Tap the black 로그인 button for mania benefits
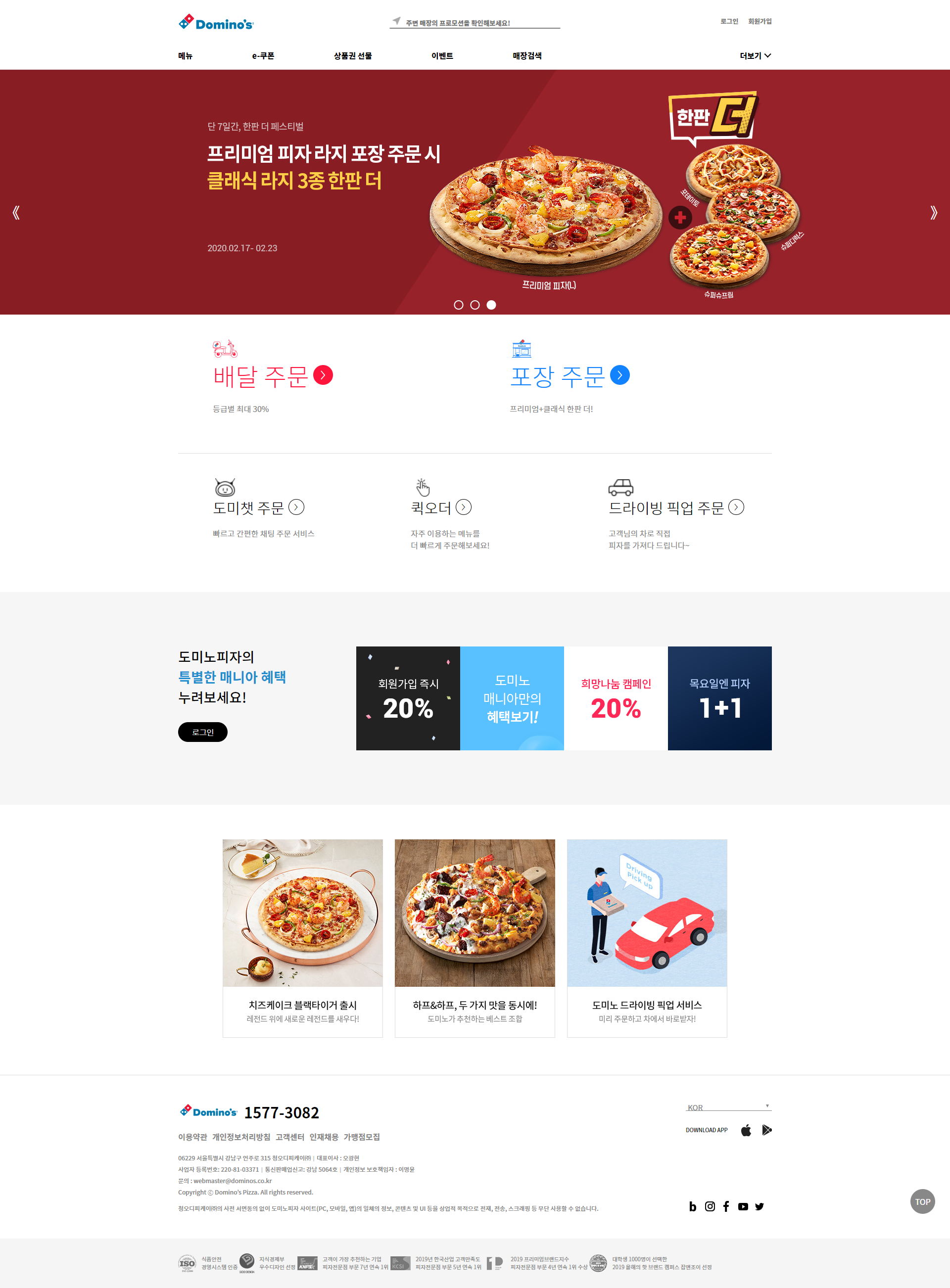The height and width of the screenshot is (1288, 950). click(202, 732)
